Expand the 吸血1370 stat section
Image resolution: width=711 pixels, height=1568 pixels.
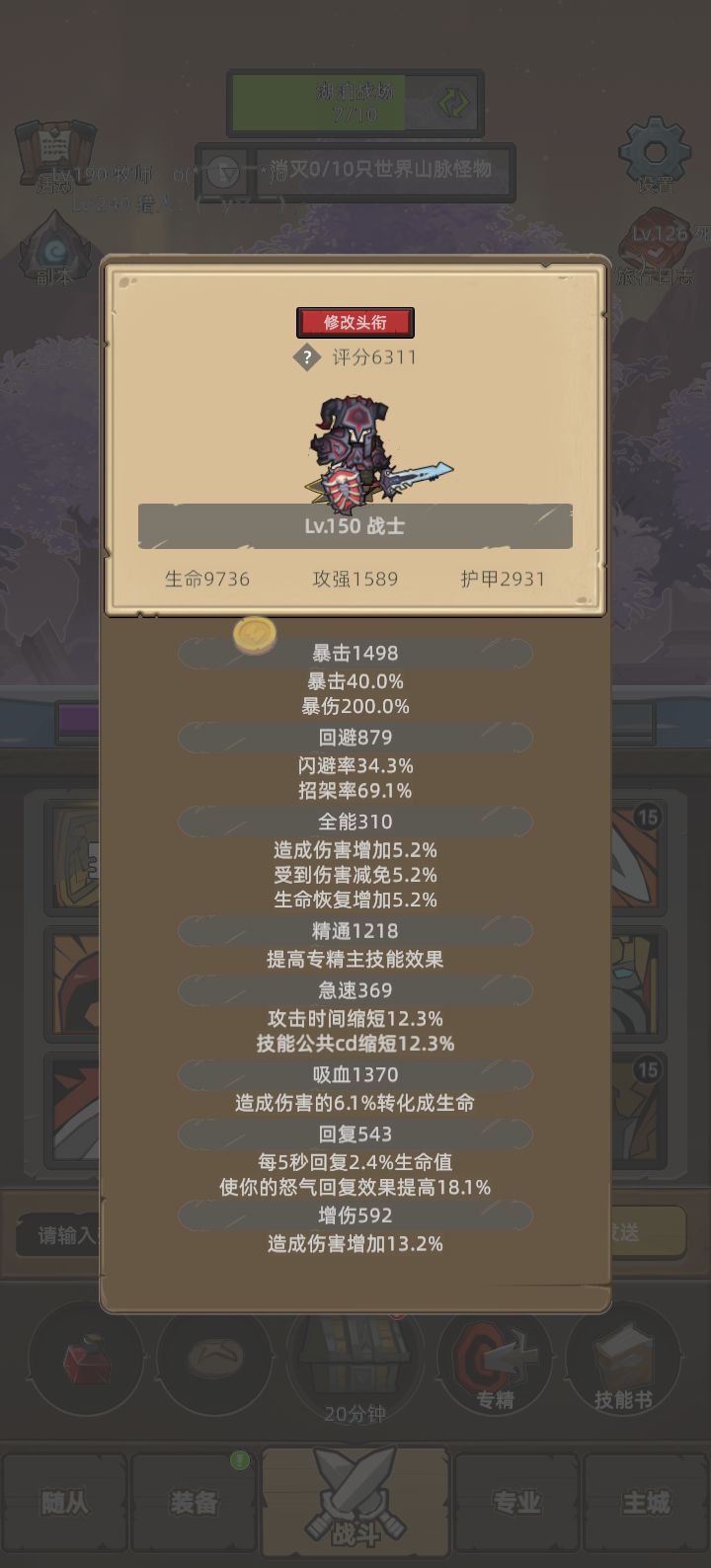(354, 1075)
